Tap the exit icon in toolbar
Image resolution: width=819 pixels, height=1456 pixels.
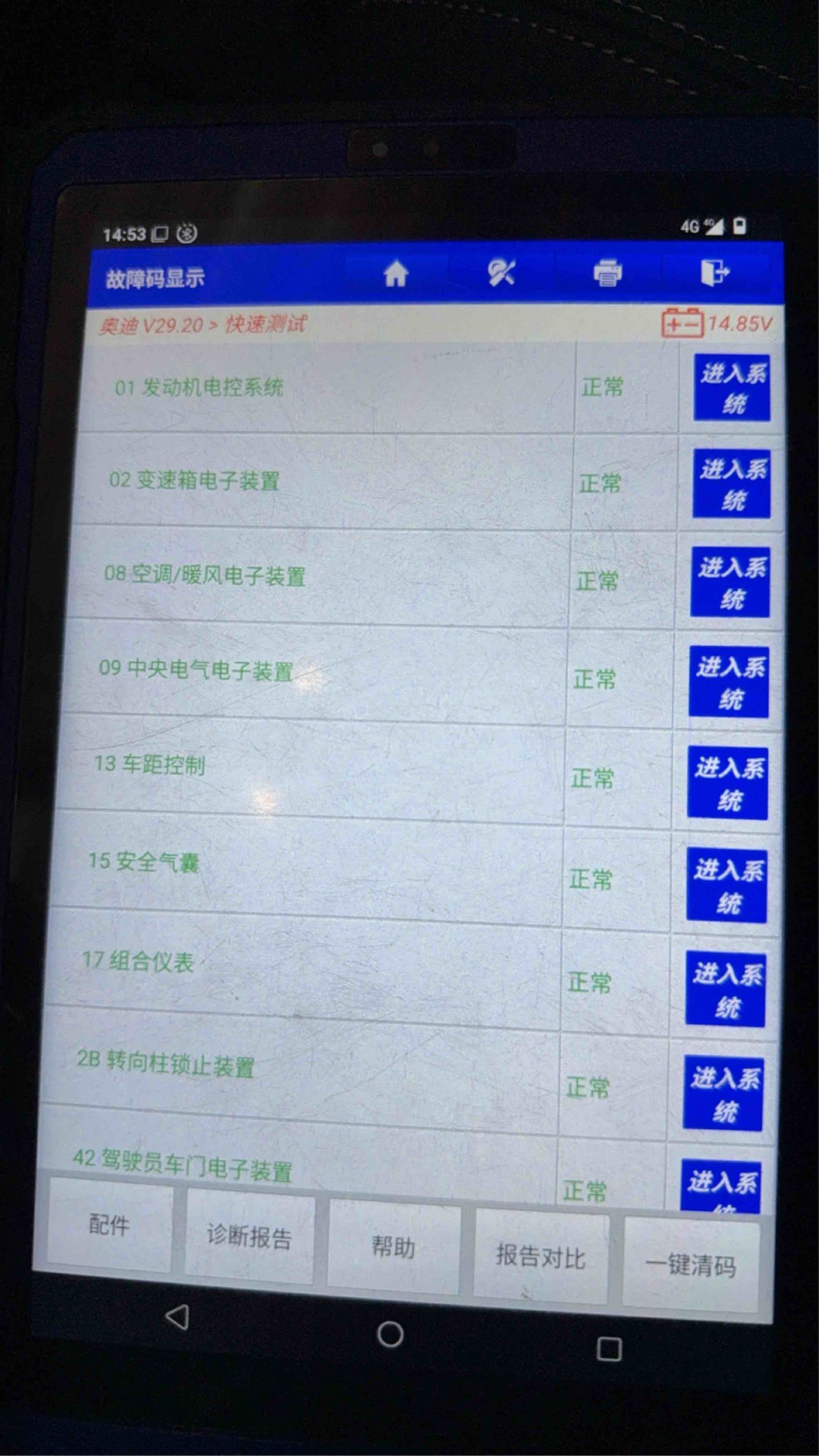tap(715, 272)
